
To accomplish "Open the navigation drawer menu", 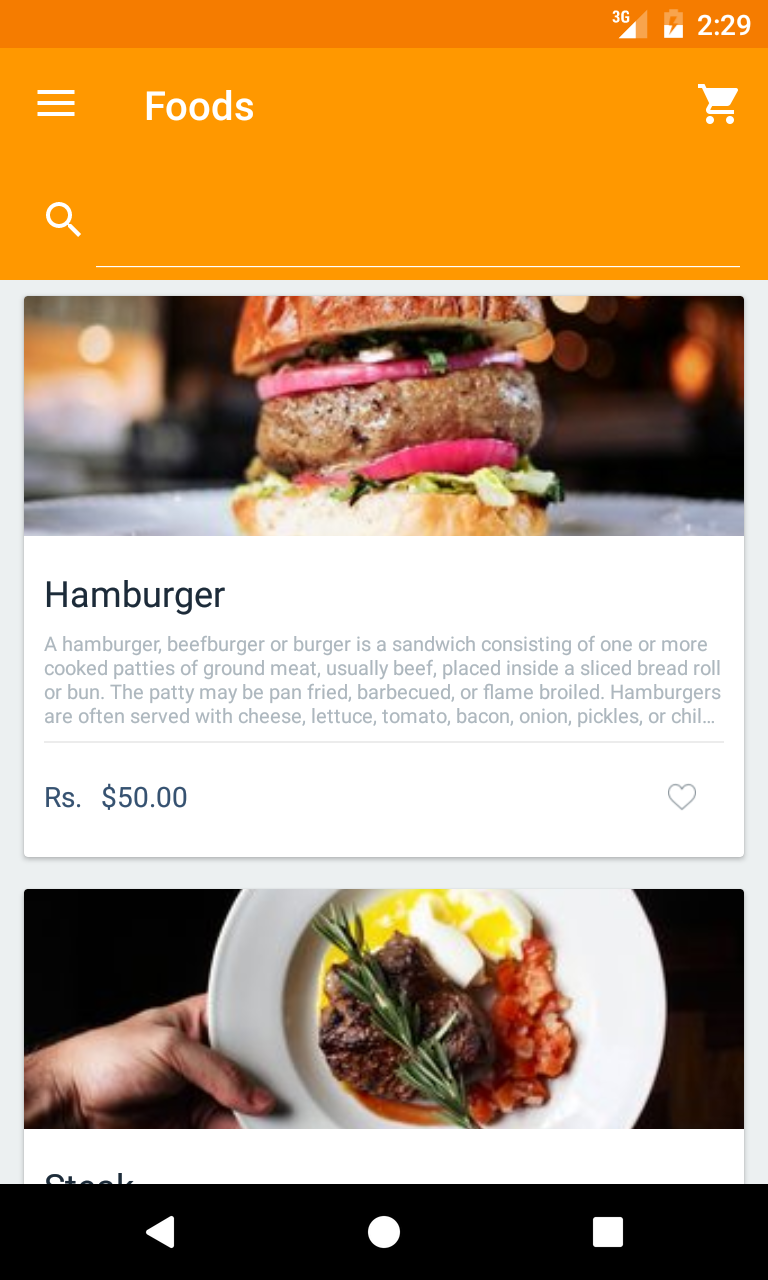I will pos(56,104).
